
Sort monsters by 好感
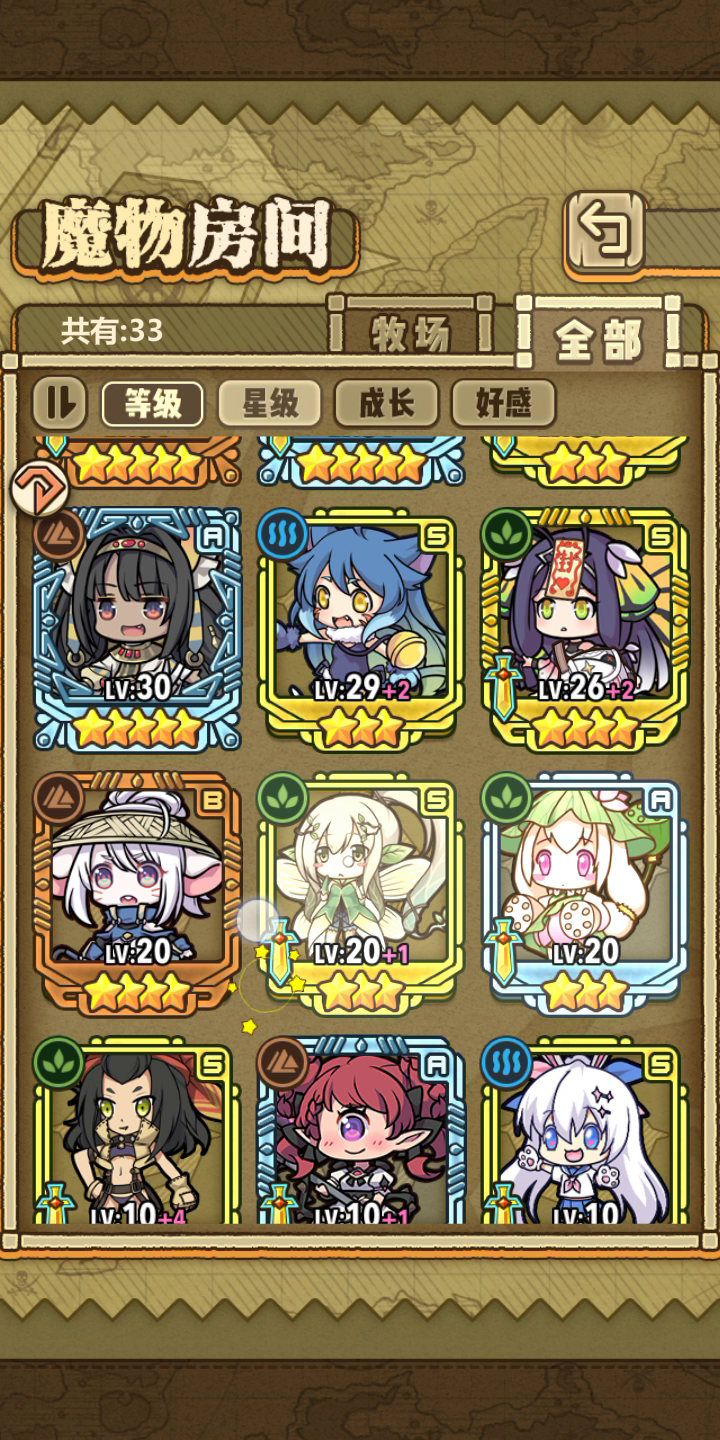click(503, 404)
